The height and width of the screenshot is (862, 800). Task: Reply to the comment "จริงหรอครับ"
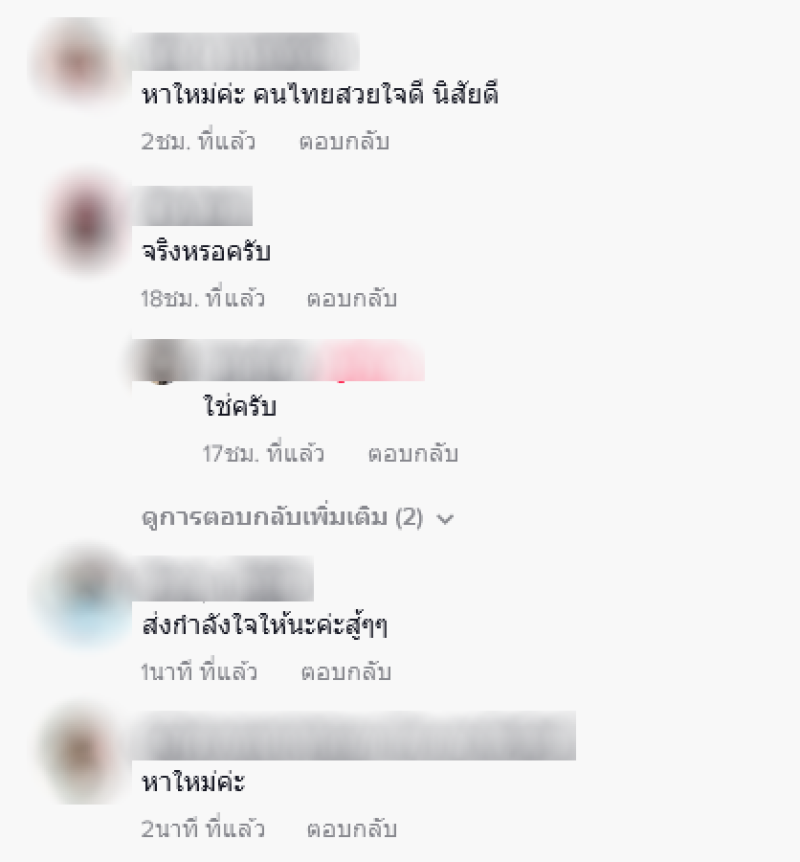(351, 299)
